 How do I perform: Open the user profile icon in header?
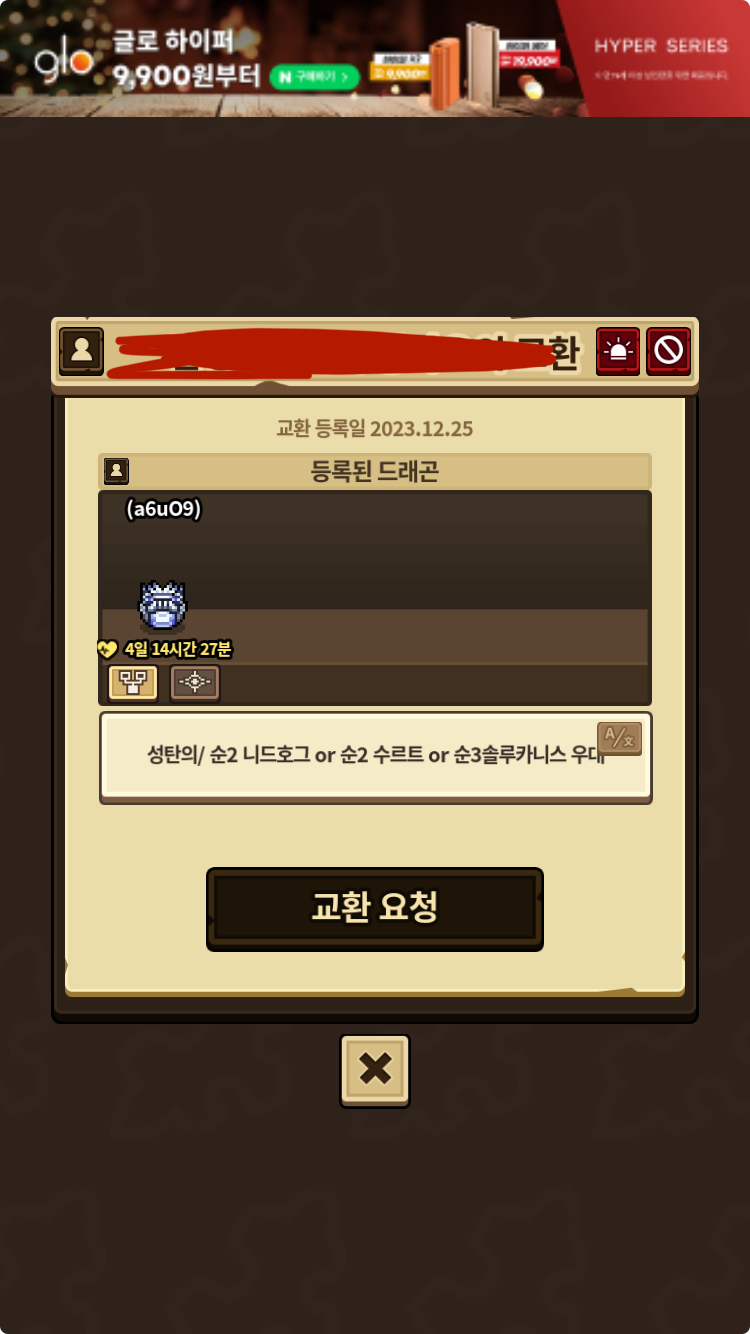tap(82, 351)
